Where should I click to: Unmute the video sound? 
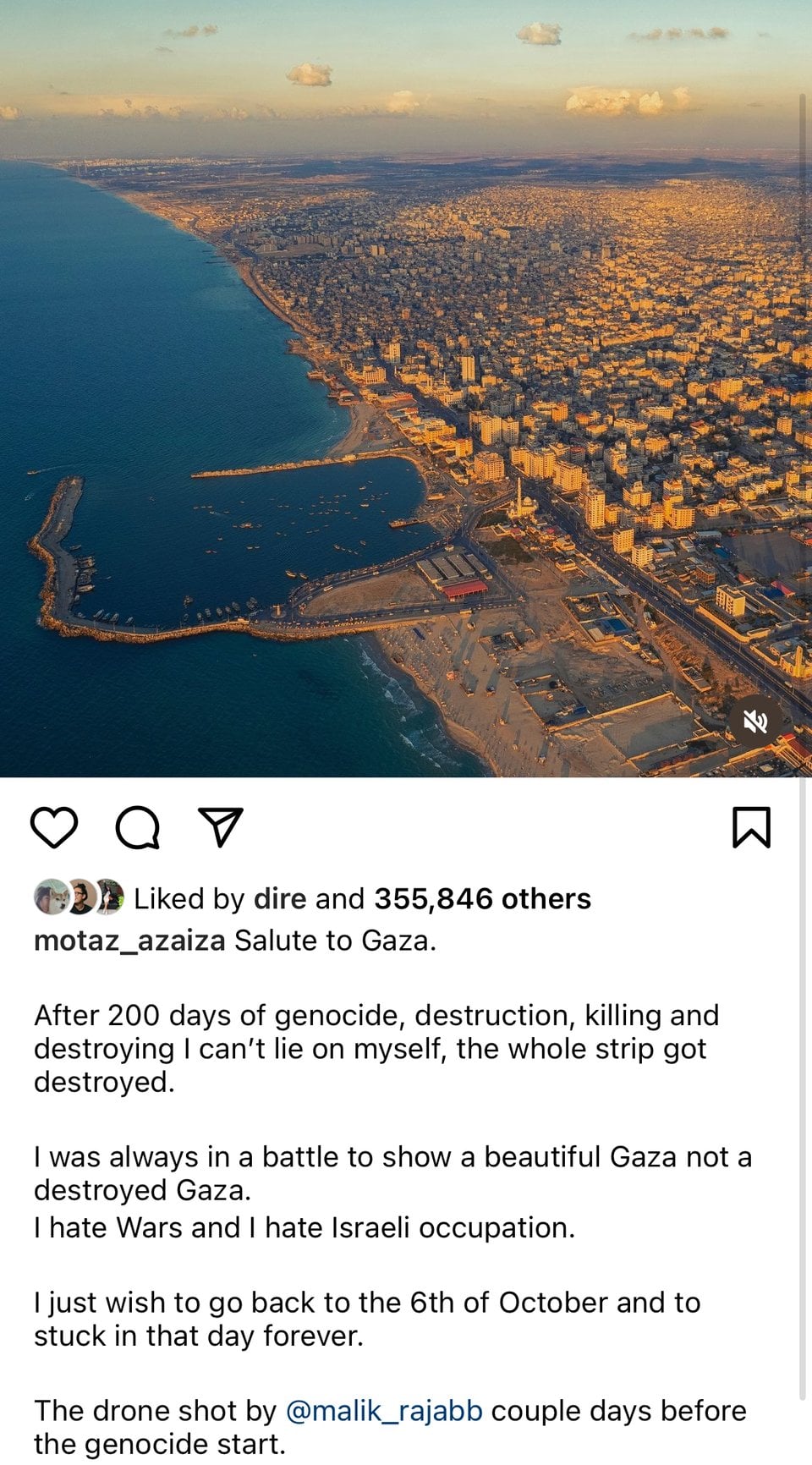754,722
